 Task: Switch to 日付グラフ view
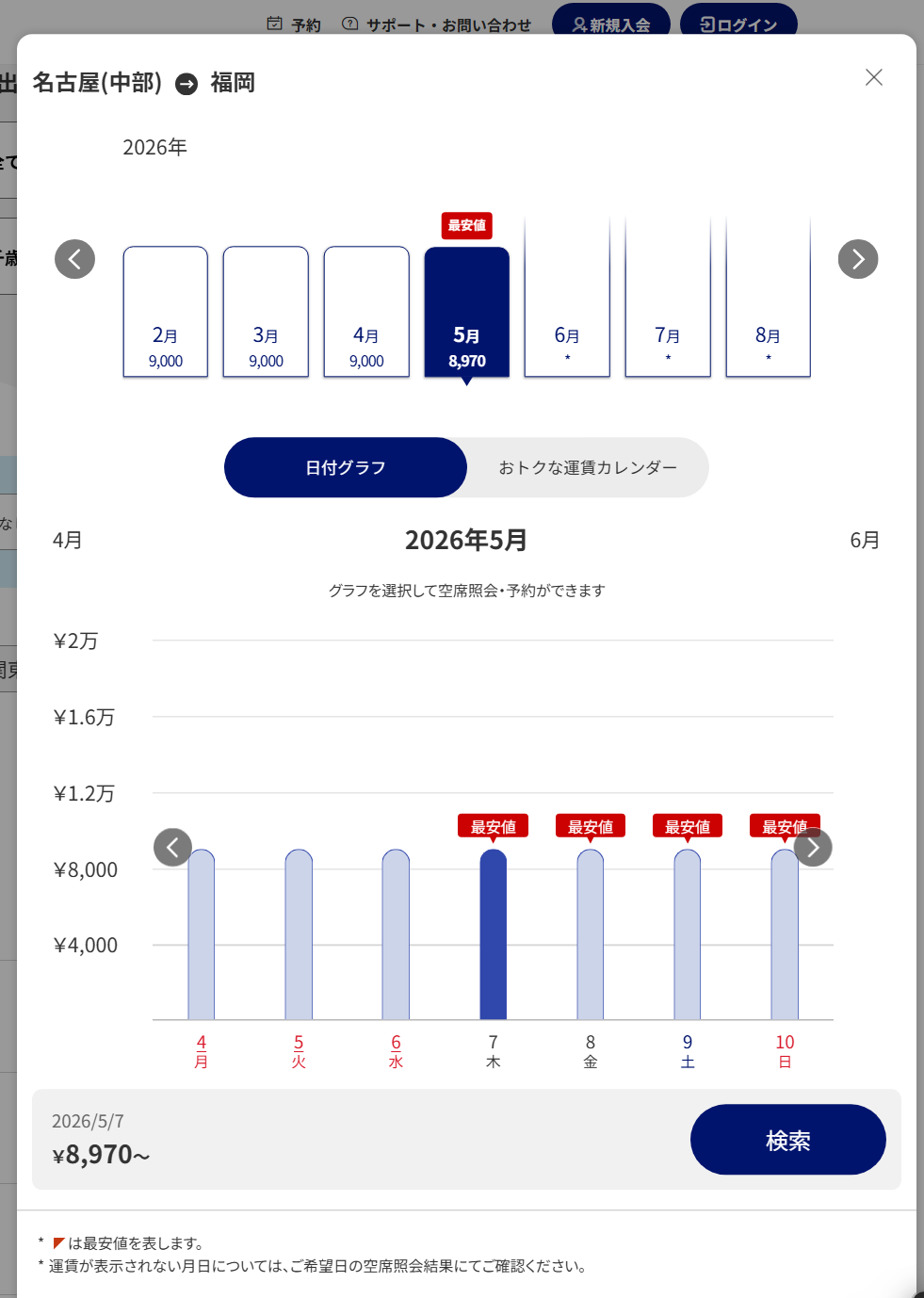[346, 467]
